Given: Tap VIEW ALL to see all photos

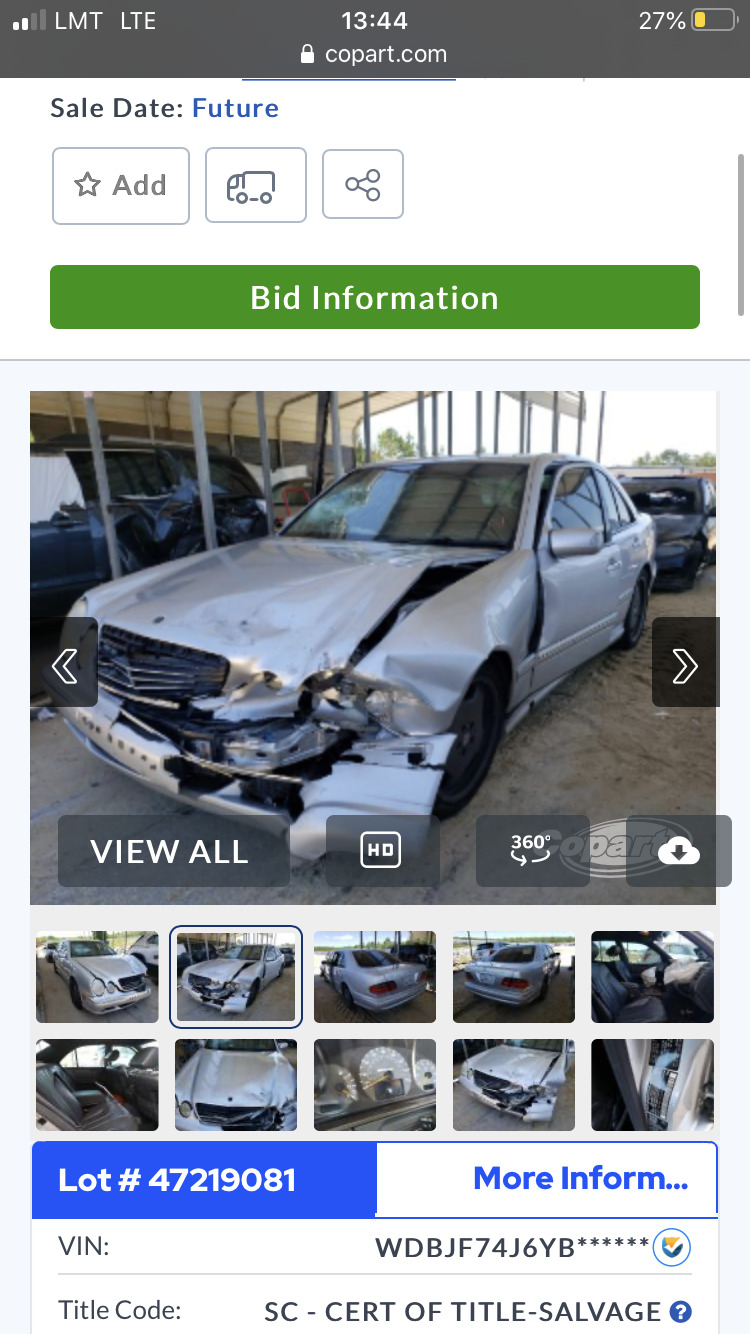Looking at the screenshot, I should point(170,851).
